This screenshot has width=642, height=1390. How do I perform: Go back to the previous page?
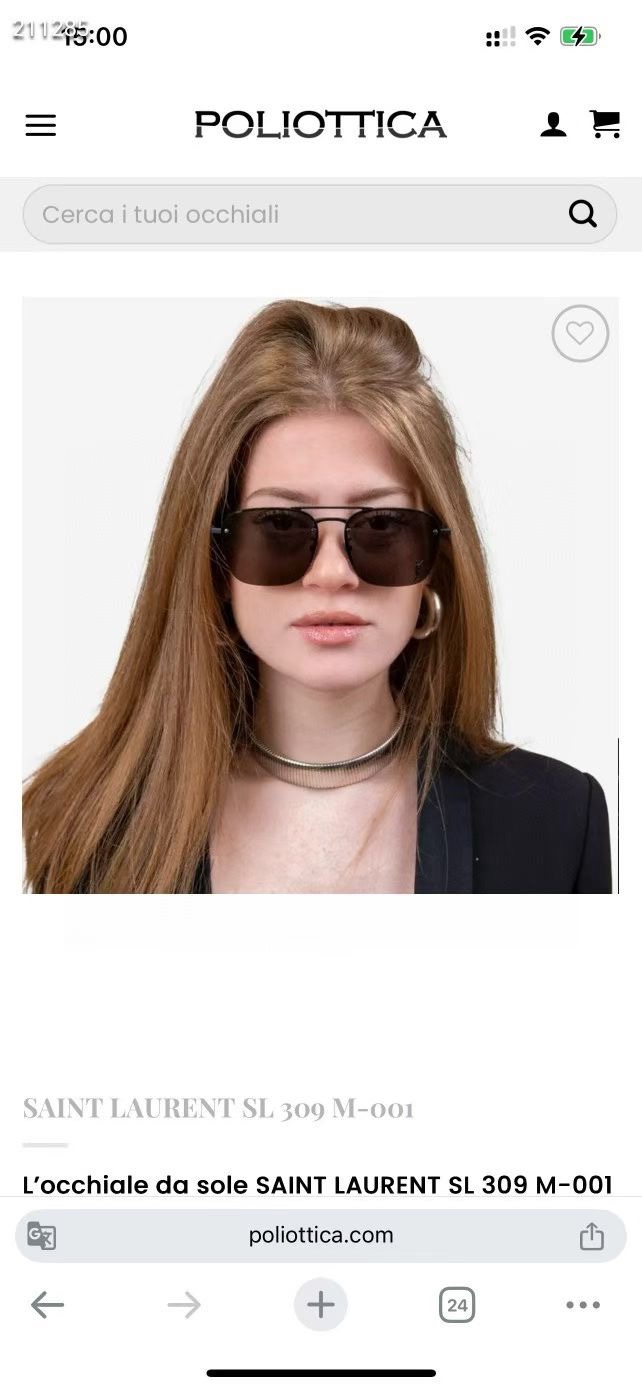point(47,1305)
